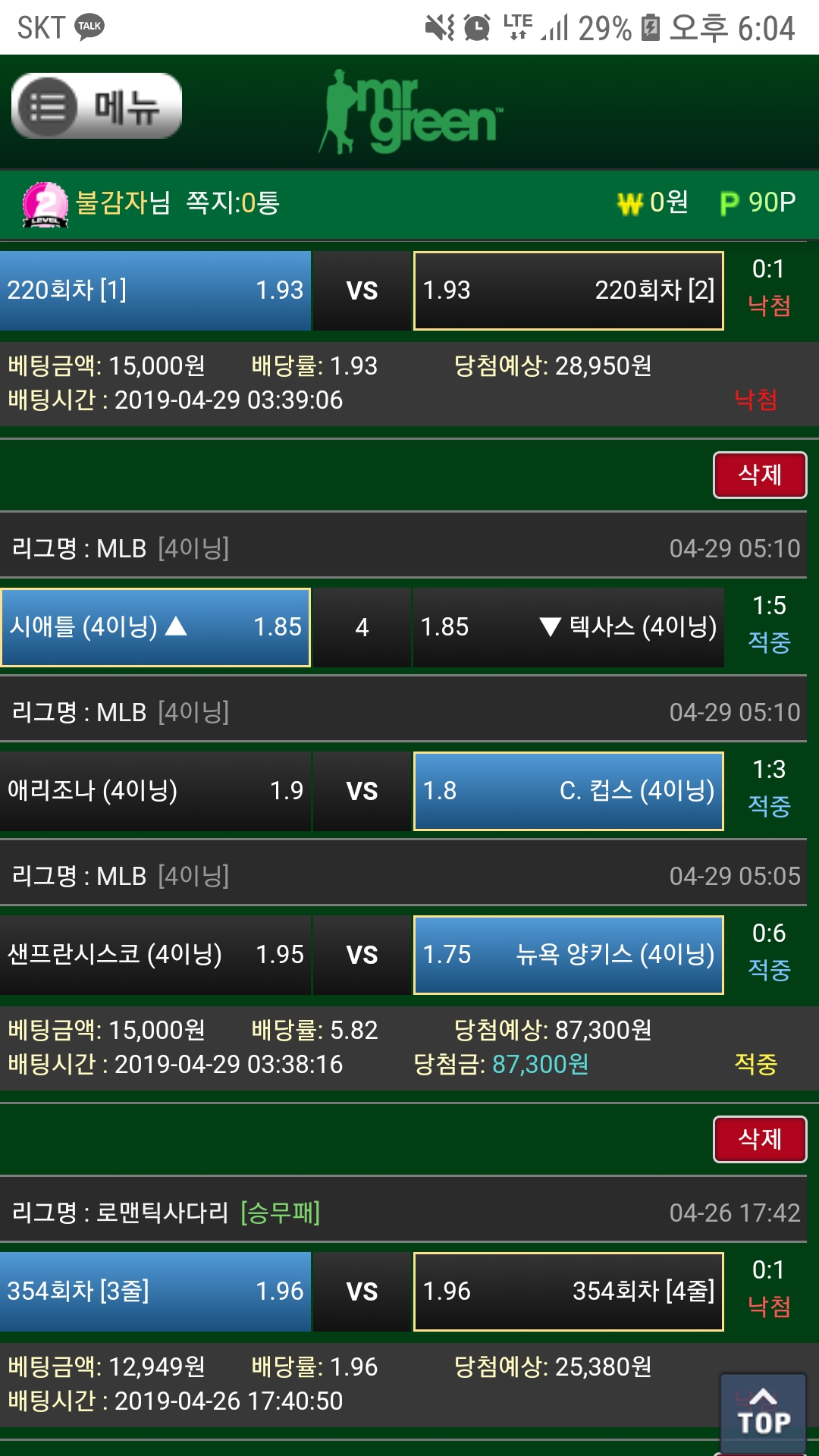Open the 메뉴 menu button
Screen dimensions: 819x1456
[x=96, y=106]
